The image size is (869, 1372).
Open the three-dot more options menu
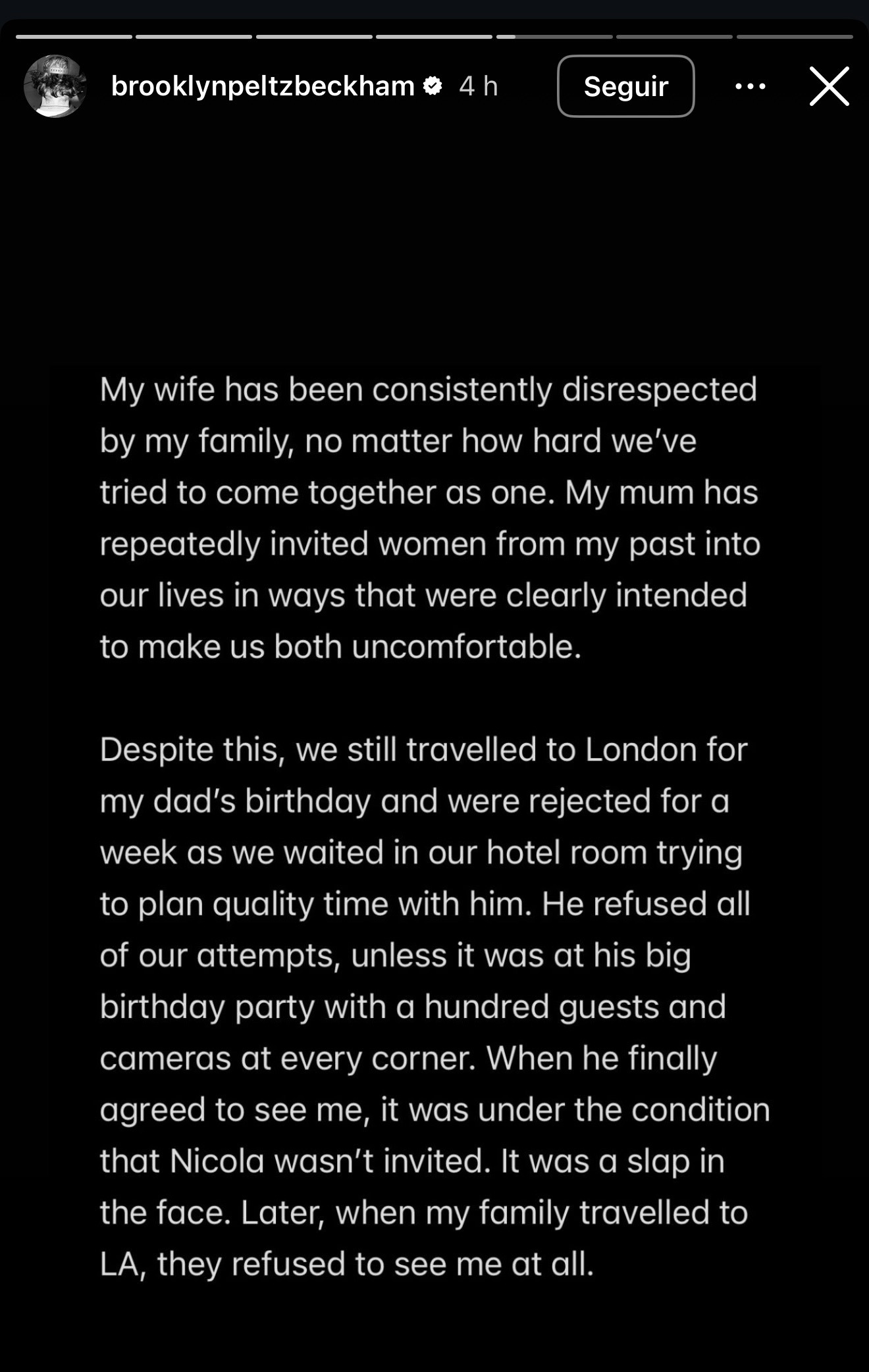click(750, 86)
